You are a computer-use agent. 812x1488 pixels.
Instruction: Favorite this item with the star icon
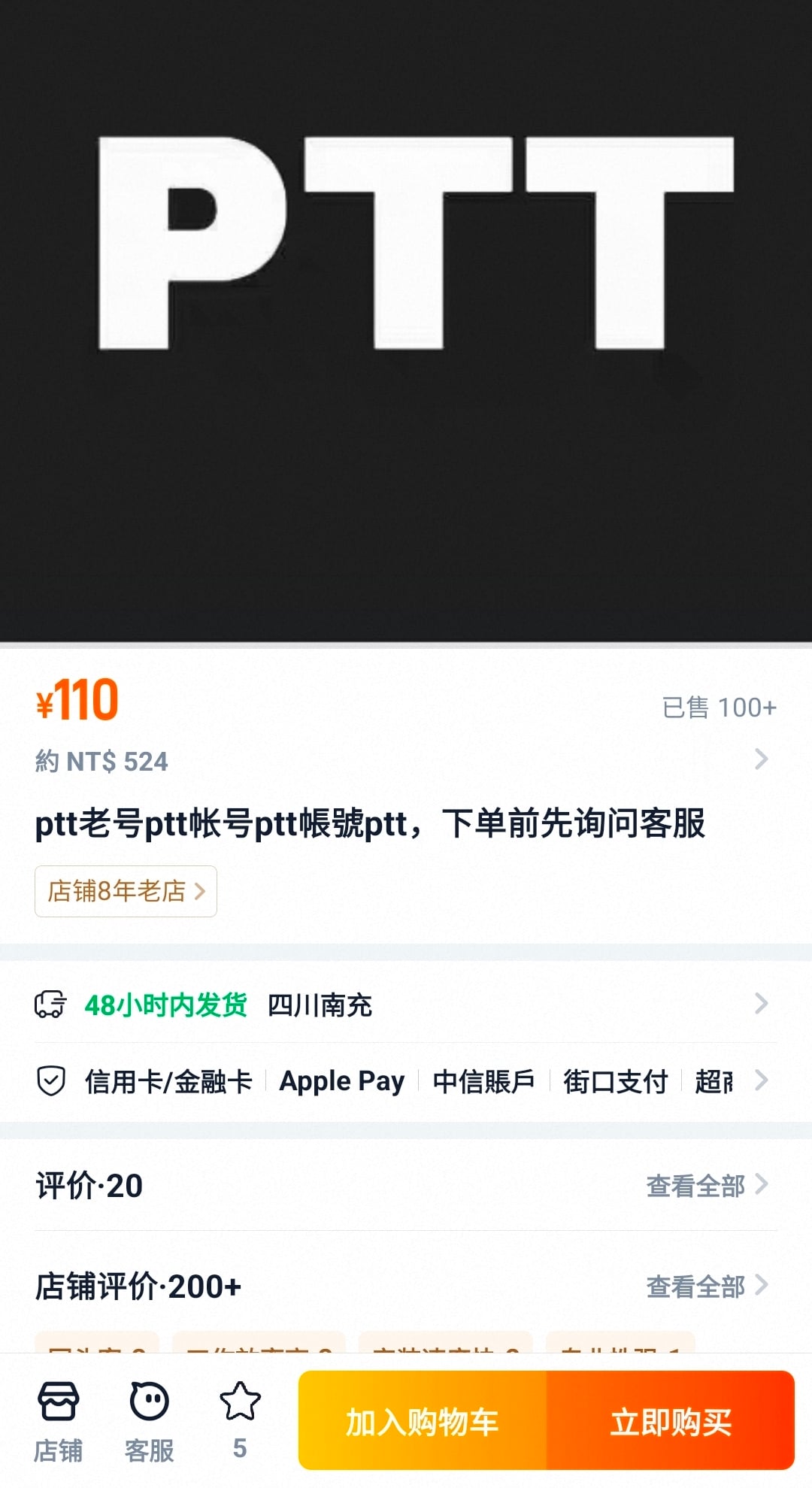[240, 1420]
